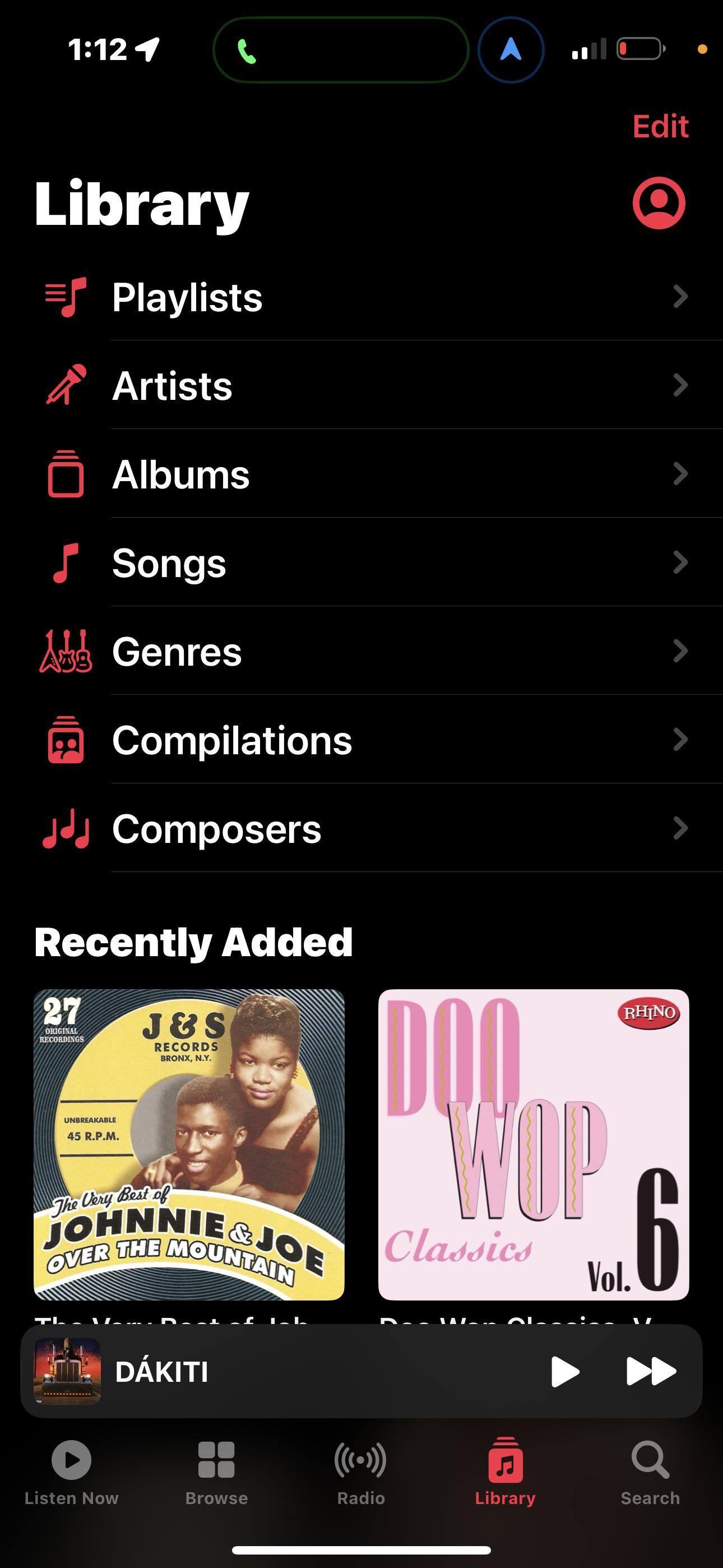Image resolution: width=723 pixels, height=1568 pixels.
Task: Browse Genres
Action: tap(365, 651)
